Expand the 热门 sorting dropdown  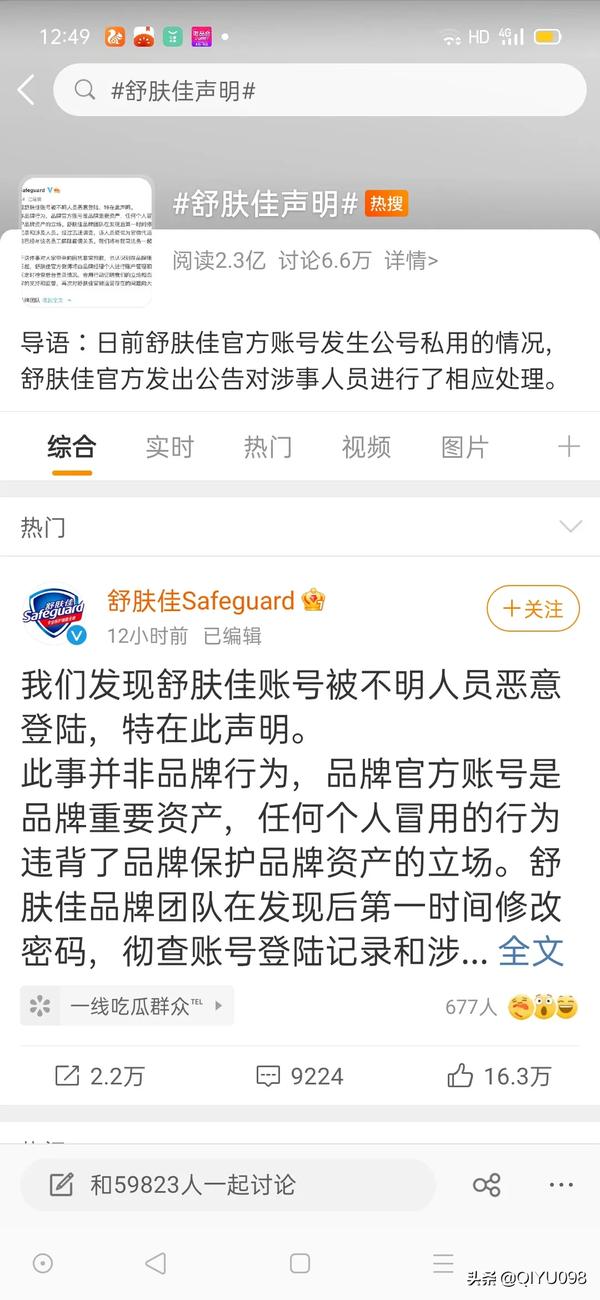tap(570, 527)
